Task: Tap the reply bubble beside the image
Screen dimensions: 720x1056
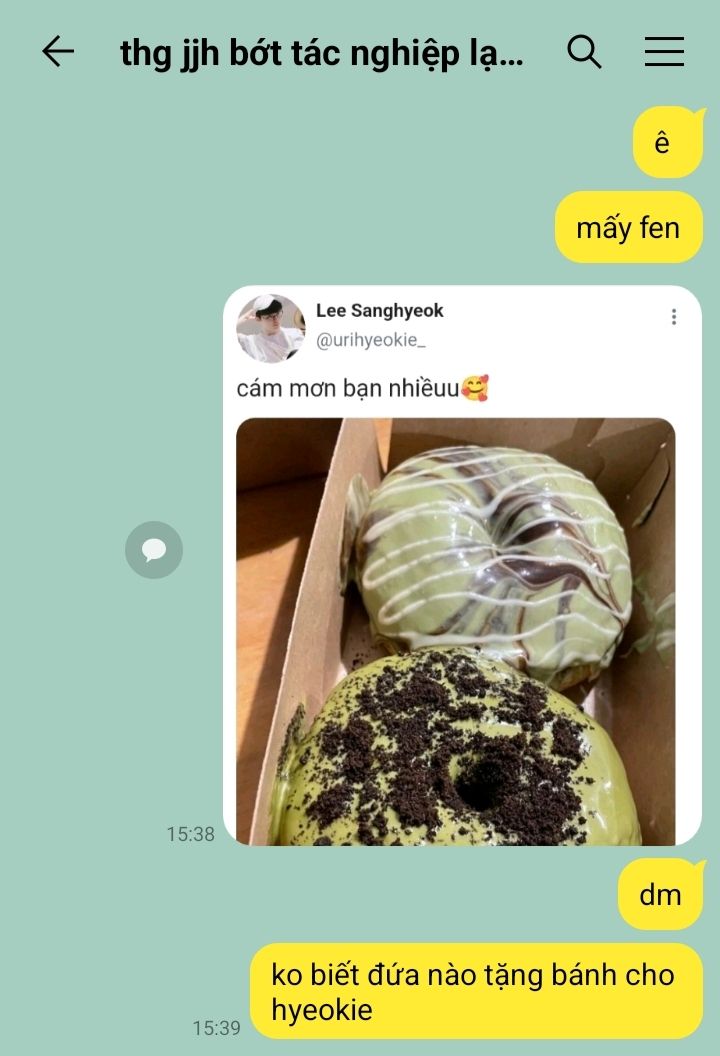Action: coord(154,550)
